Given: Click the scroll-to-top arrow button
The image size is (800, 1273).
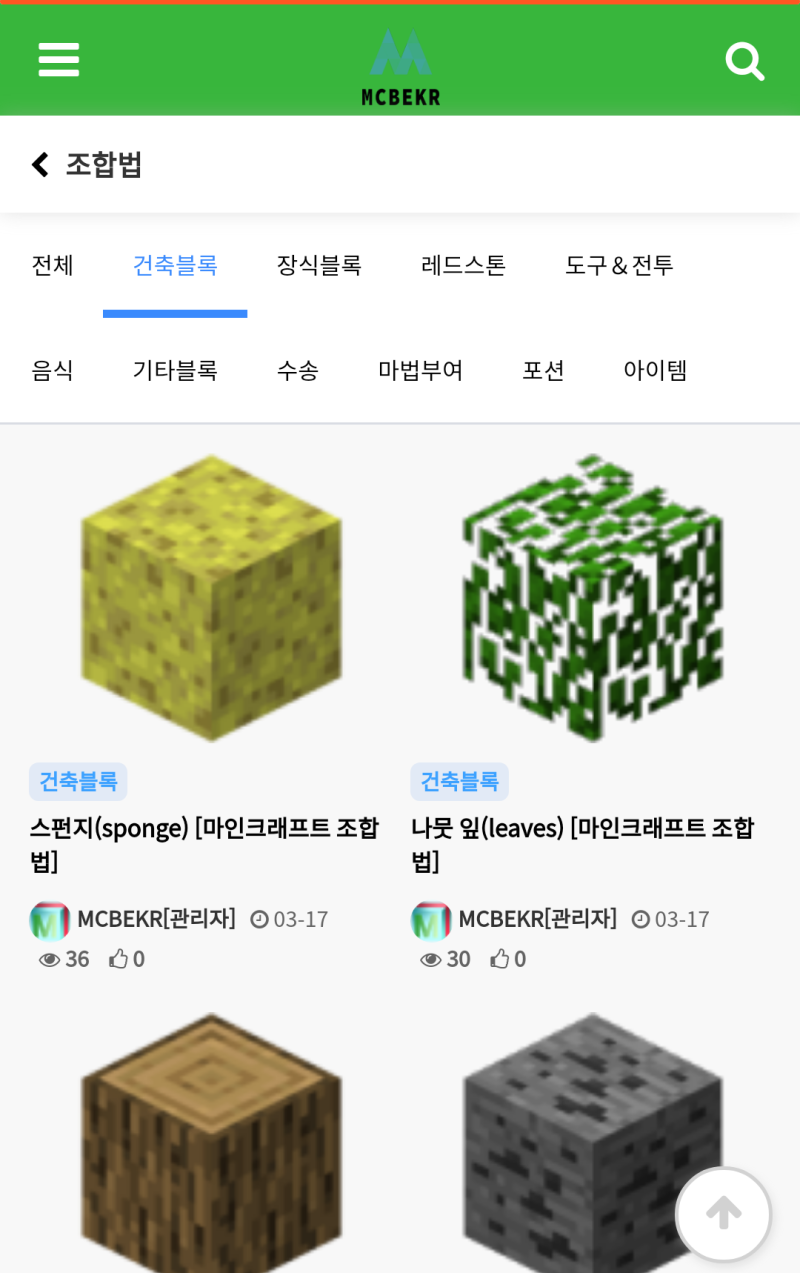Looking at the screenshot, I should [723, 1213].
